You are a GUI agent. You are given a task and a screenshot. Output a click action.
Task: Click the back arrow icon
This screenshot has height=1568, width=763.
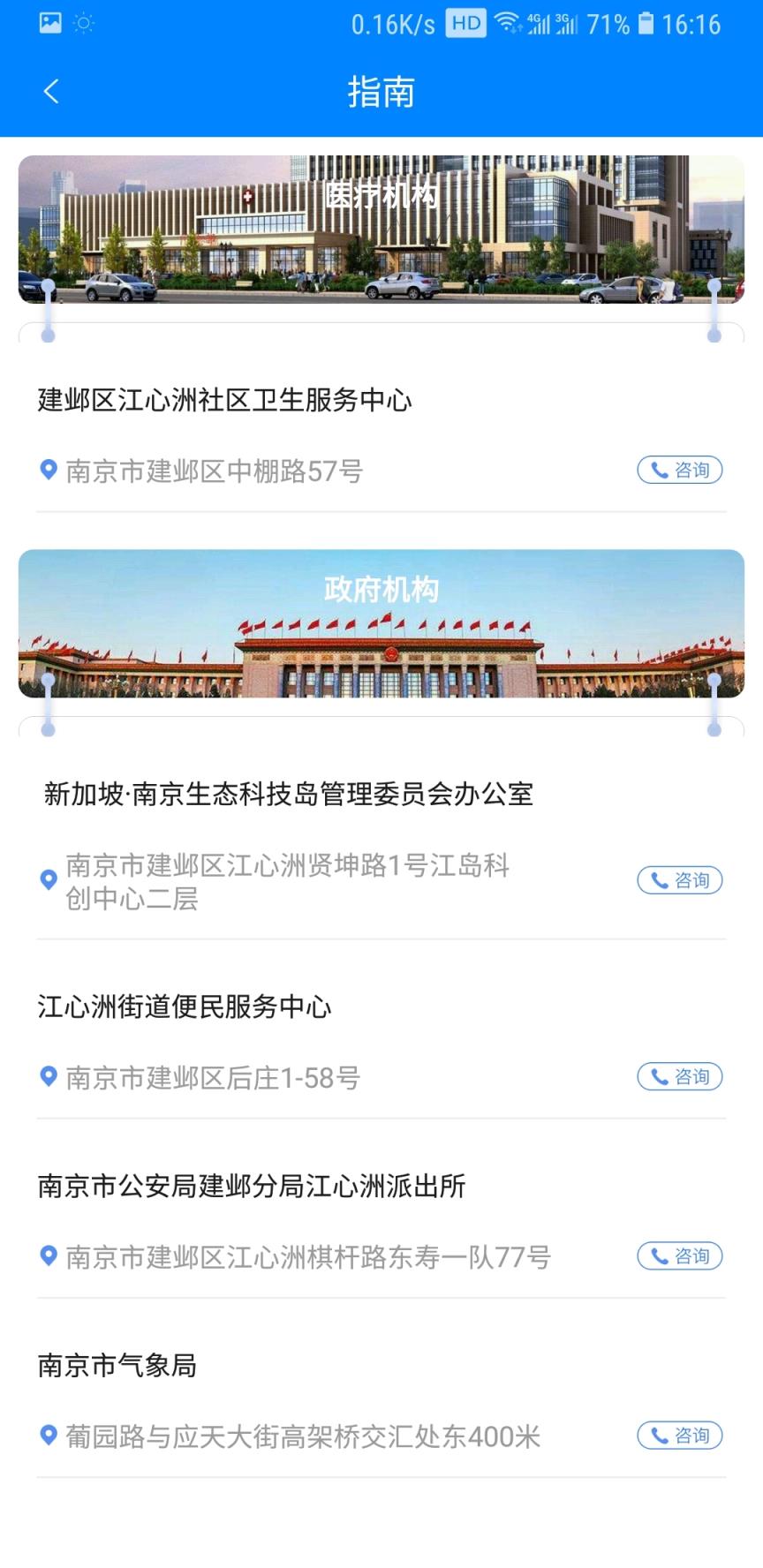tap(50, 91)
